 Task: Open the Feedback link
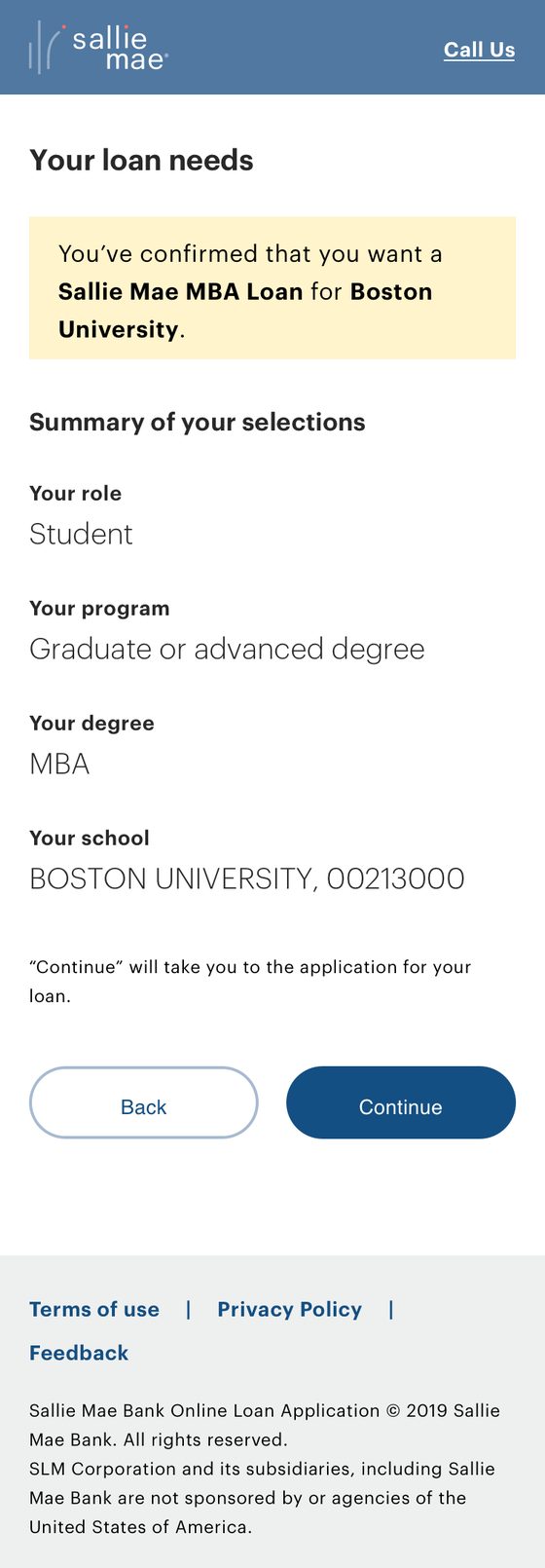click(x=79, y=1353)
